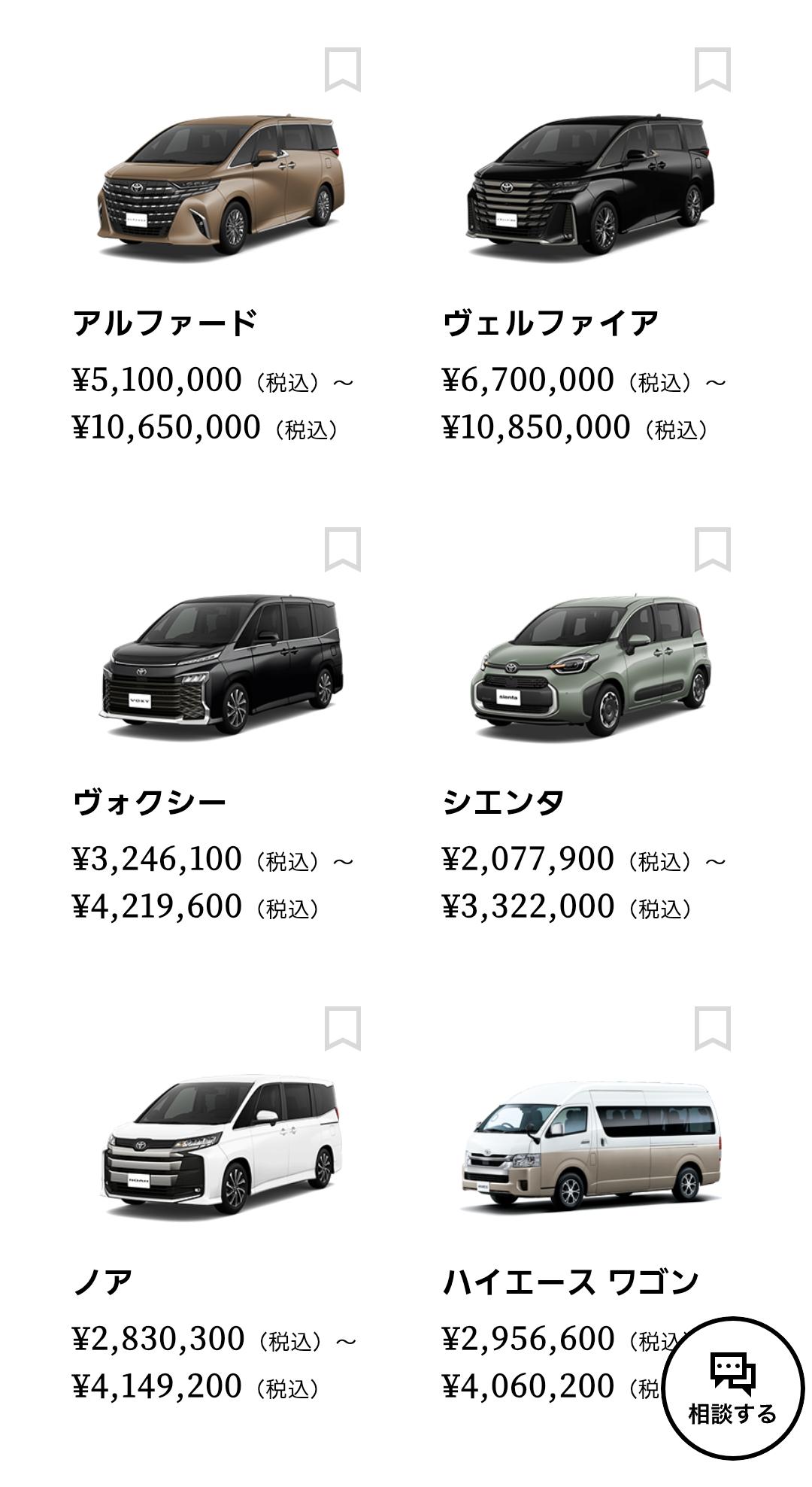Image resolution: width=812 pixels, height=1487 pixels.
Task: Bookmark the アルファード car
Action: 342,69
